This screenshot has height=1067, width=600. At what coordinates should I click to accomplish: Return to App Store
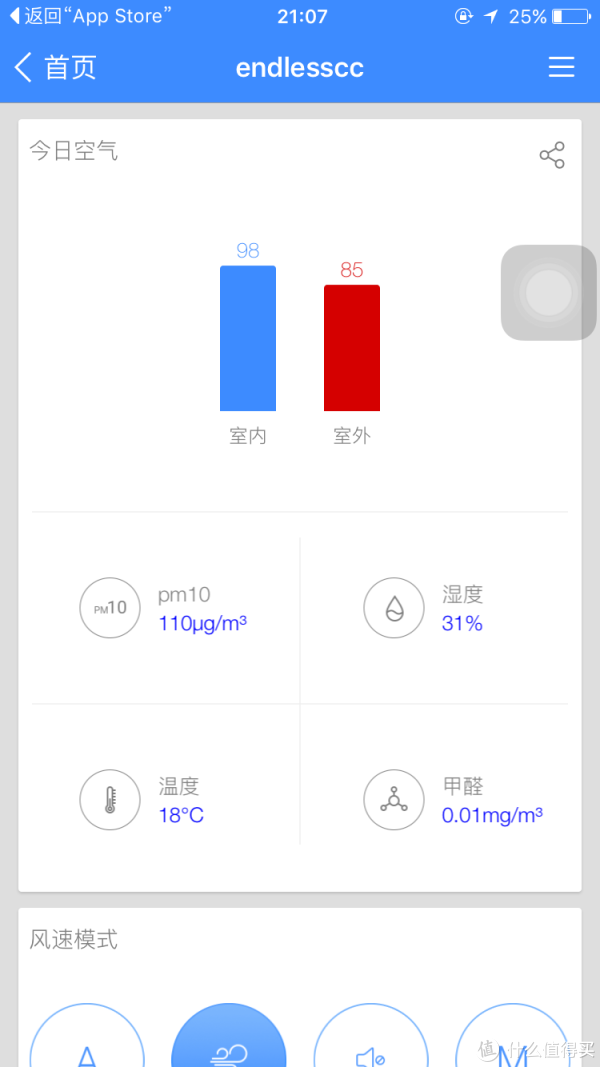90,16
